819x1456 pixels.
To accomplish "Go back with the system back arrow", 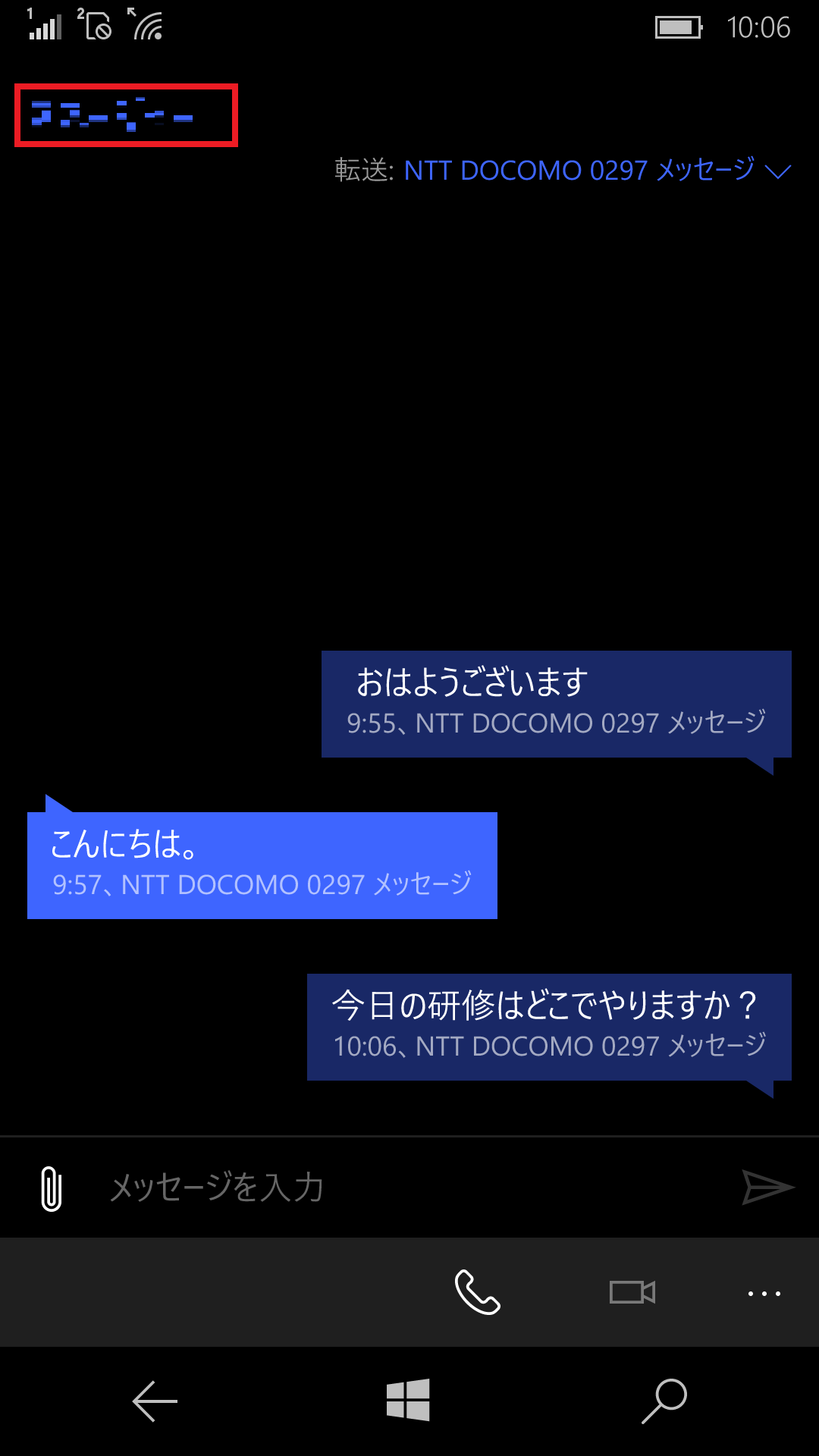I will pyautogui.click(x=155, y=1401).
